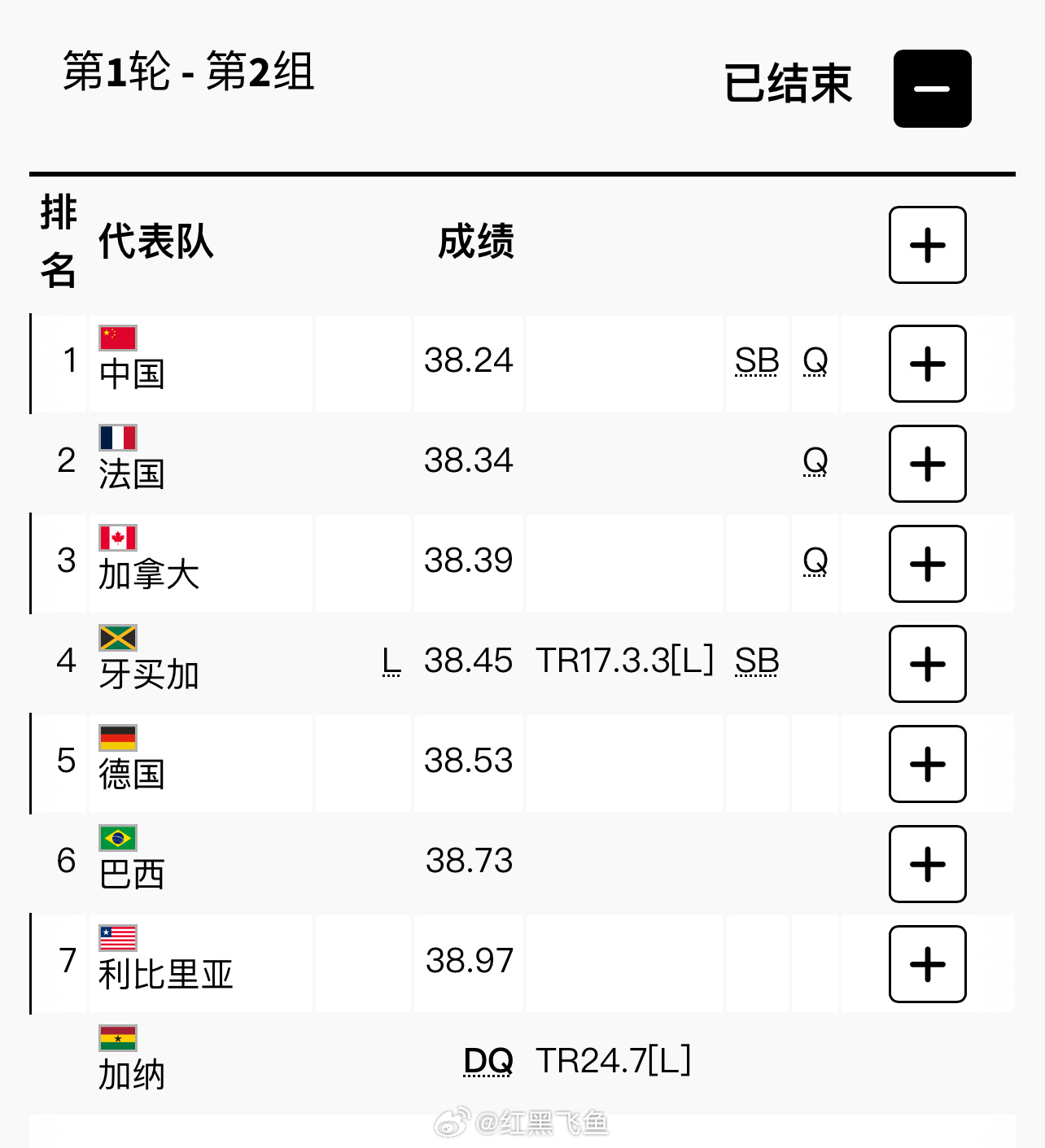
Task: Click the 成绩 column header
Action: point(475,242)
